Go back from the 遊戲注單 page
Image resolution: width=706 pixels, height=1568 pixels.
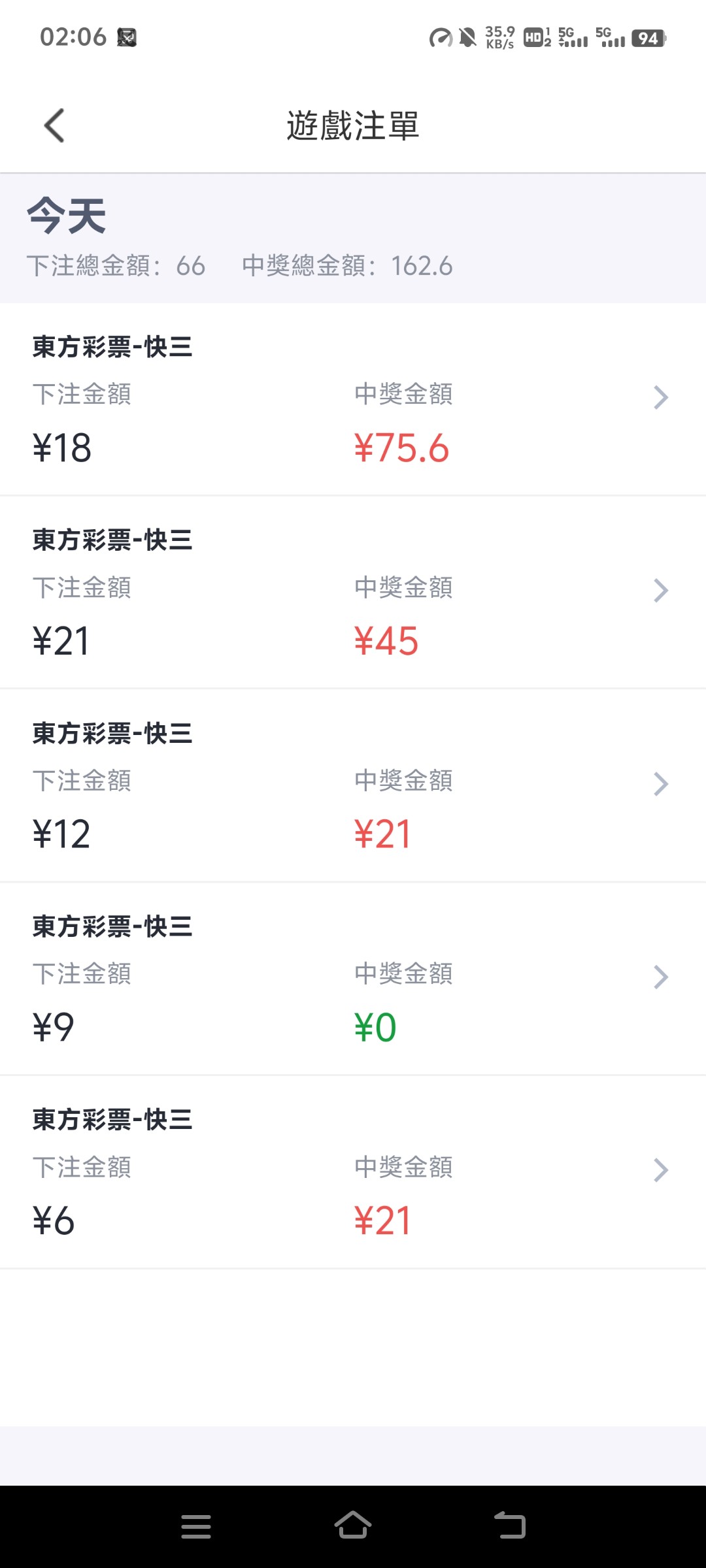coord(54,125)
